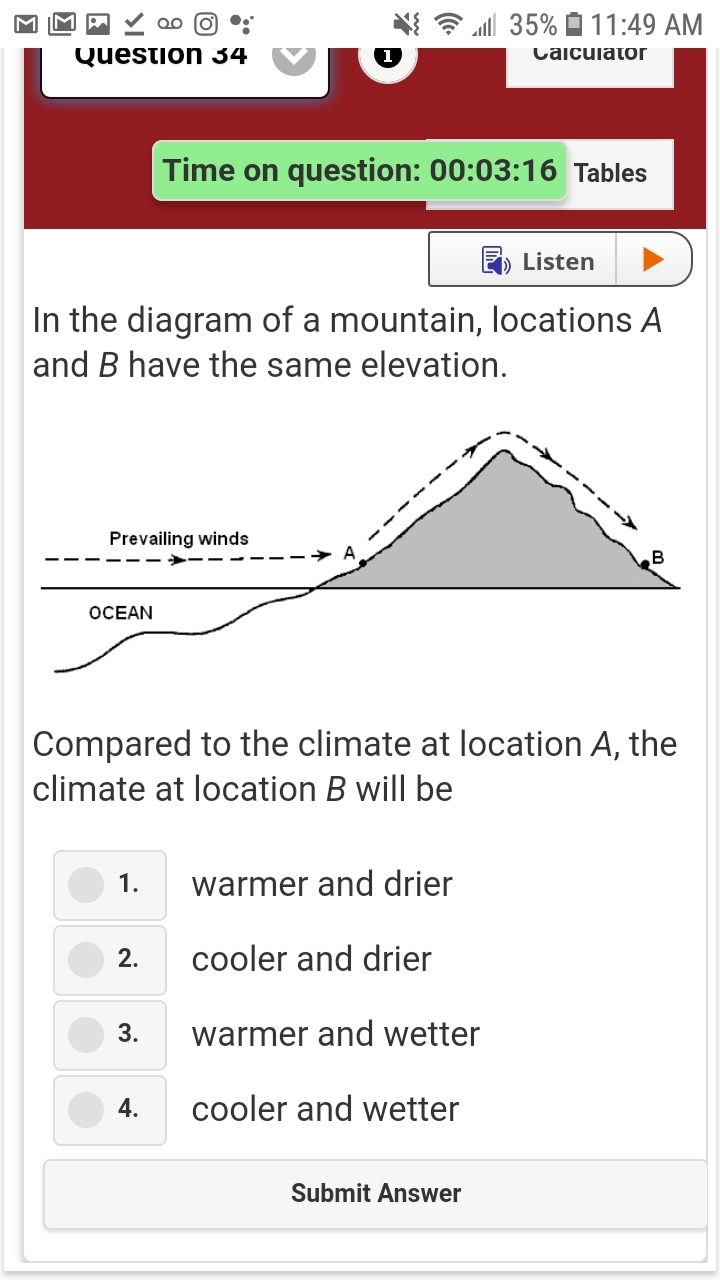The width and height of the screenshot is (720, 1280).
Task: Choose answer 2, cooler and drier
Action: click(x=86, y=959)
